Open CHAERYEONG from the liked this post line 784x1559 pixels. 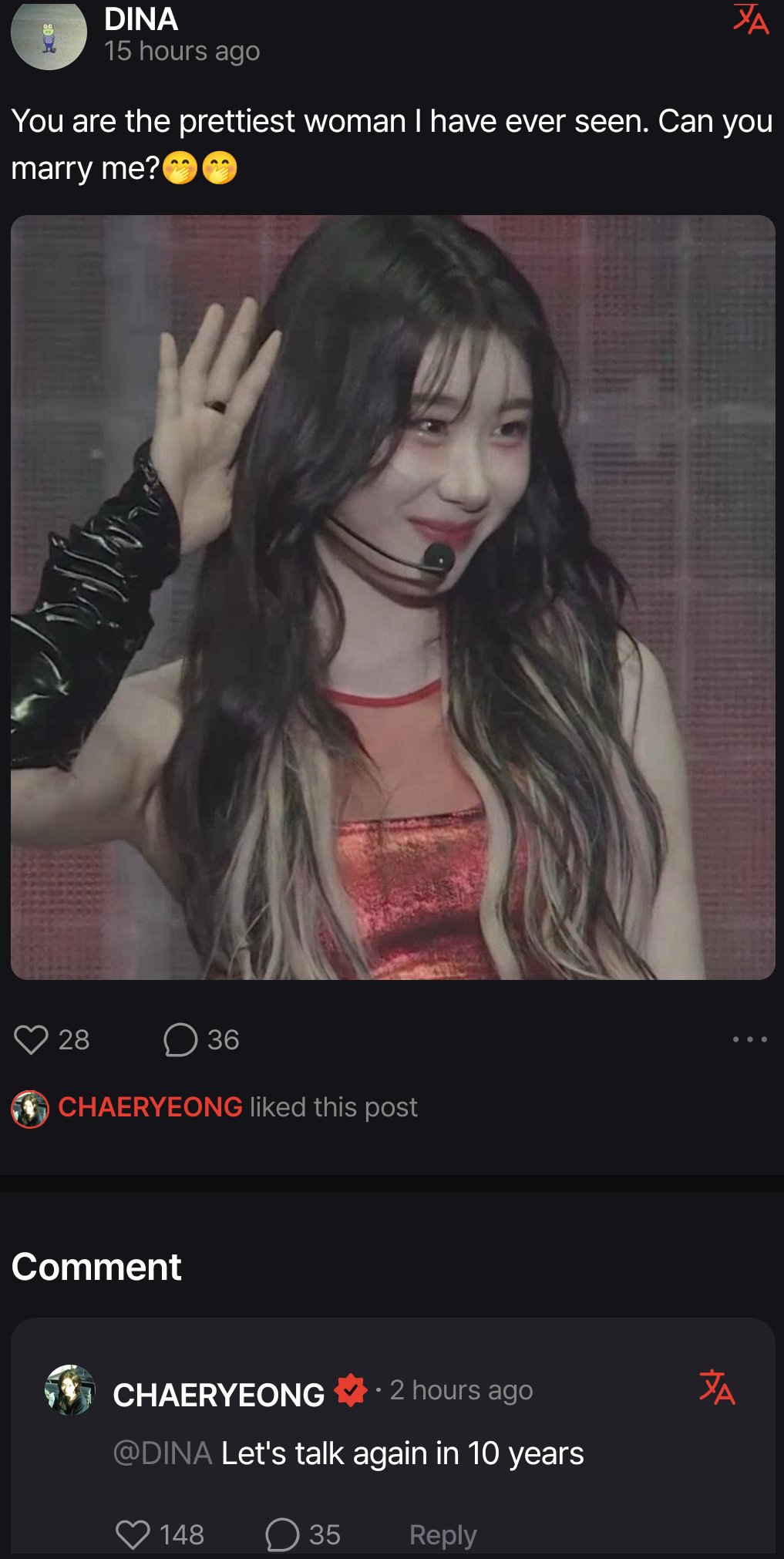pyautogui.click(x=150, y=1107)
